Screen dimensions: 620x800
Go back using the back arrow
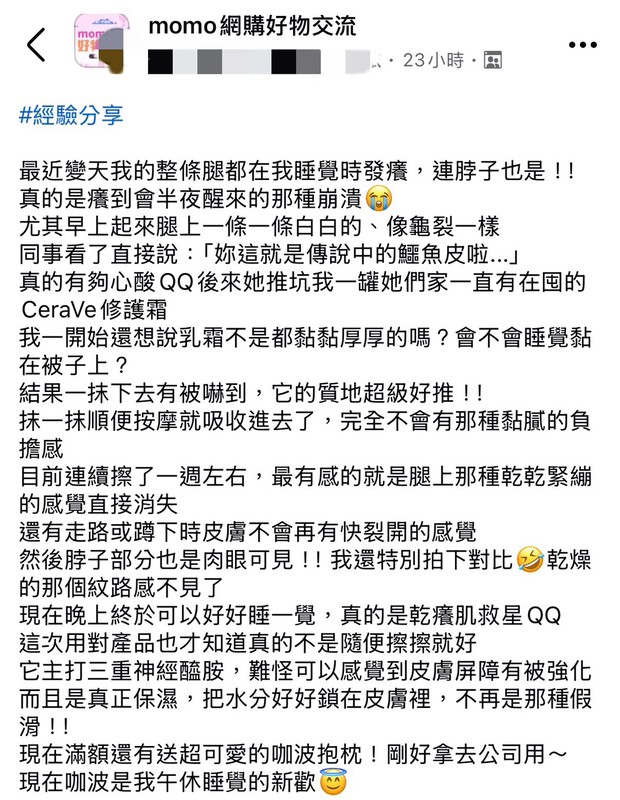(x=36, y=45)
